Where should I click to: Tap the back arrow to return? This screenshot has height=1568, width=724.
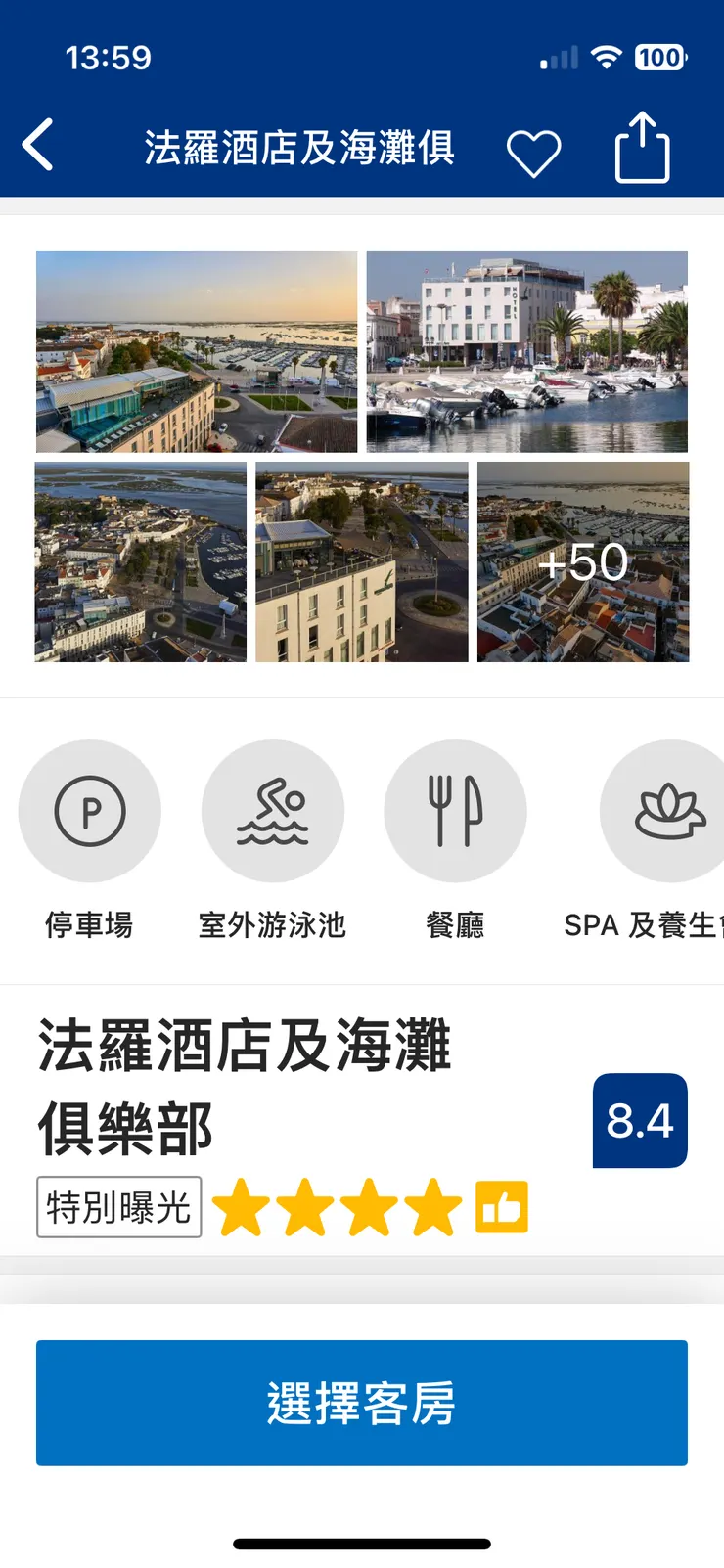click(x=36, y=144)
